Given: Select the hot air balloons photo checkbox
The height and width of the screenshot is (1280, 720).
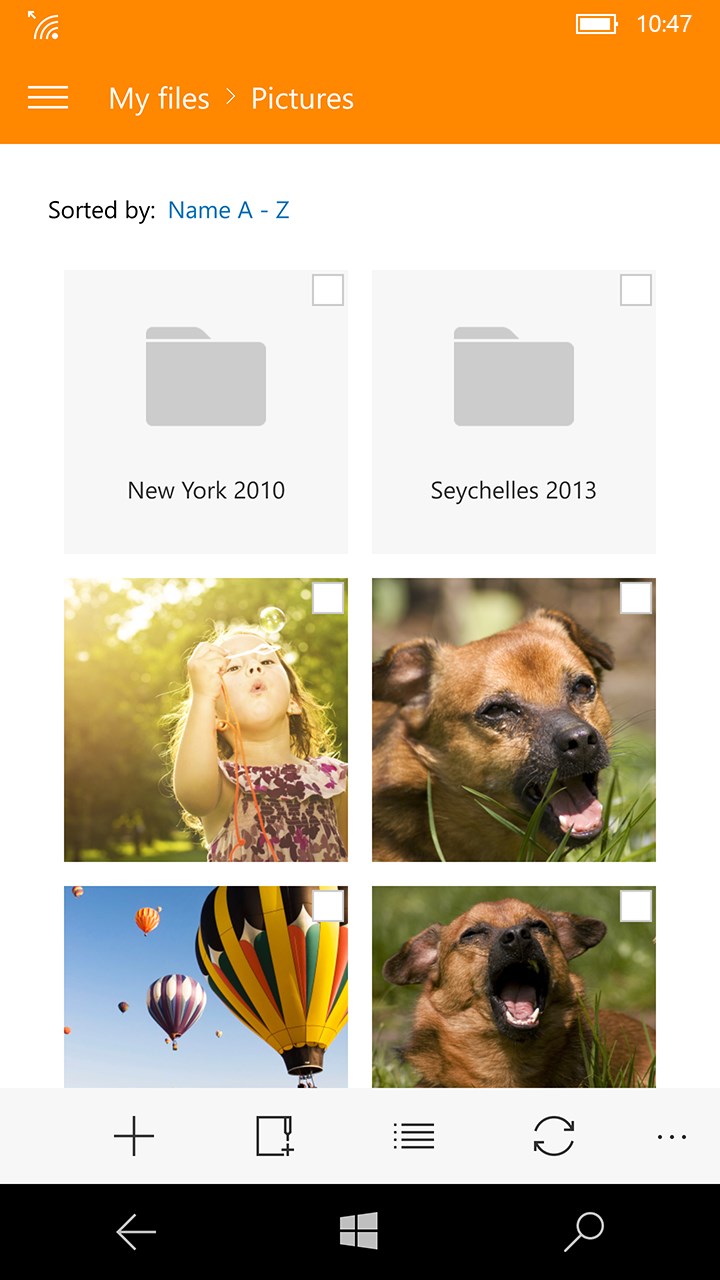Looking at the screenshot, I should (x=328, y=906).
